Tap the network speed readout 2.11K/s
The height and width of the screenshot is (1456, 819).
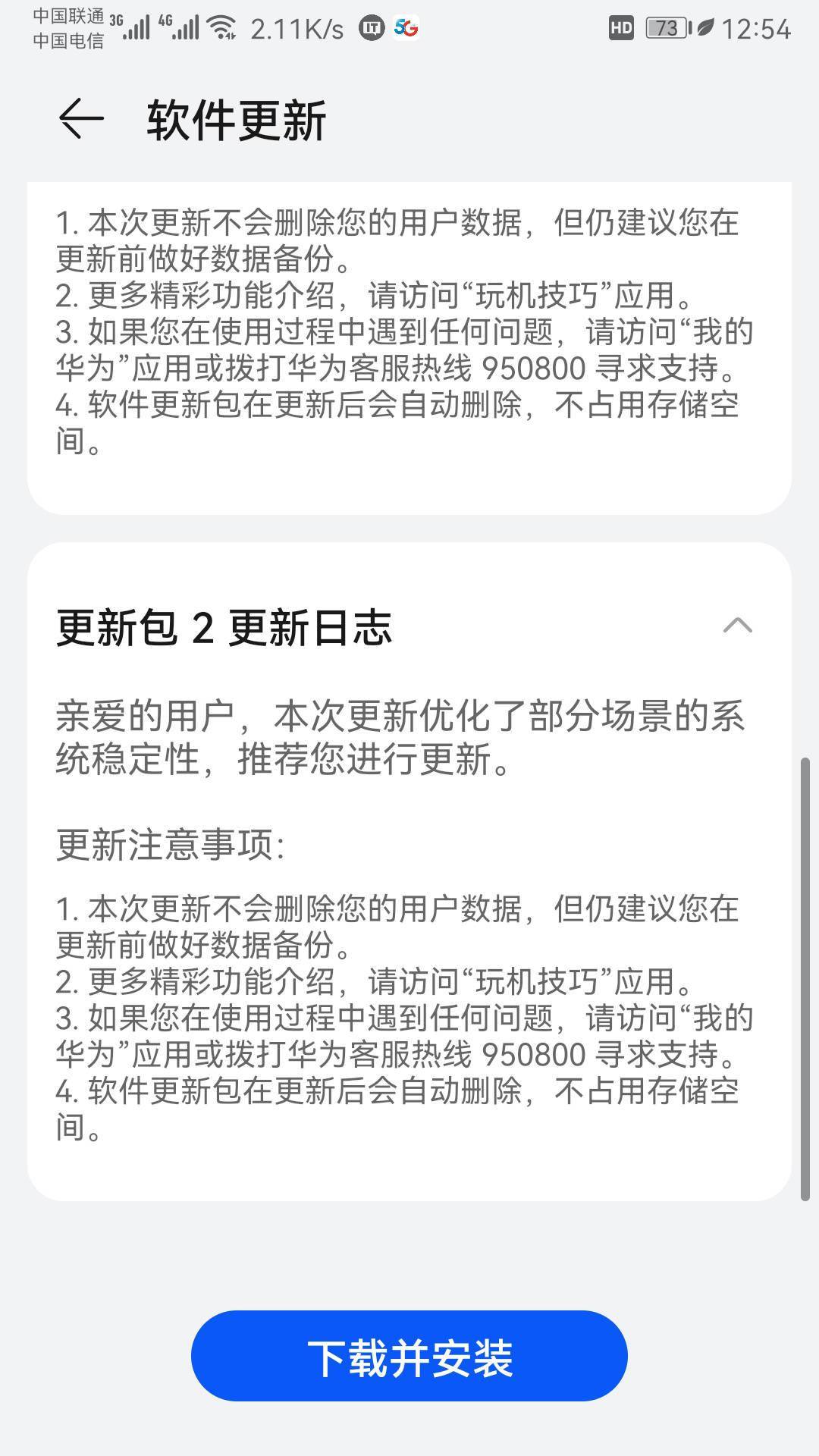[x=297, y=27]
